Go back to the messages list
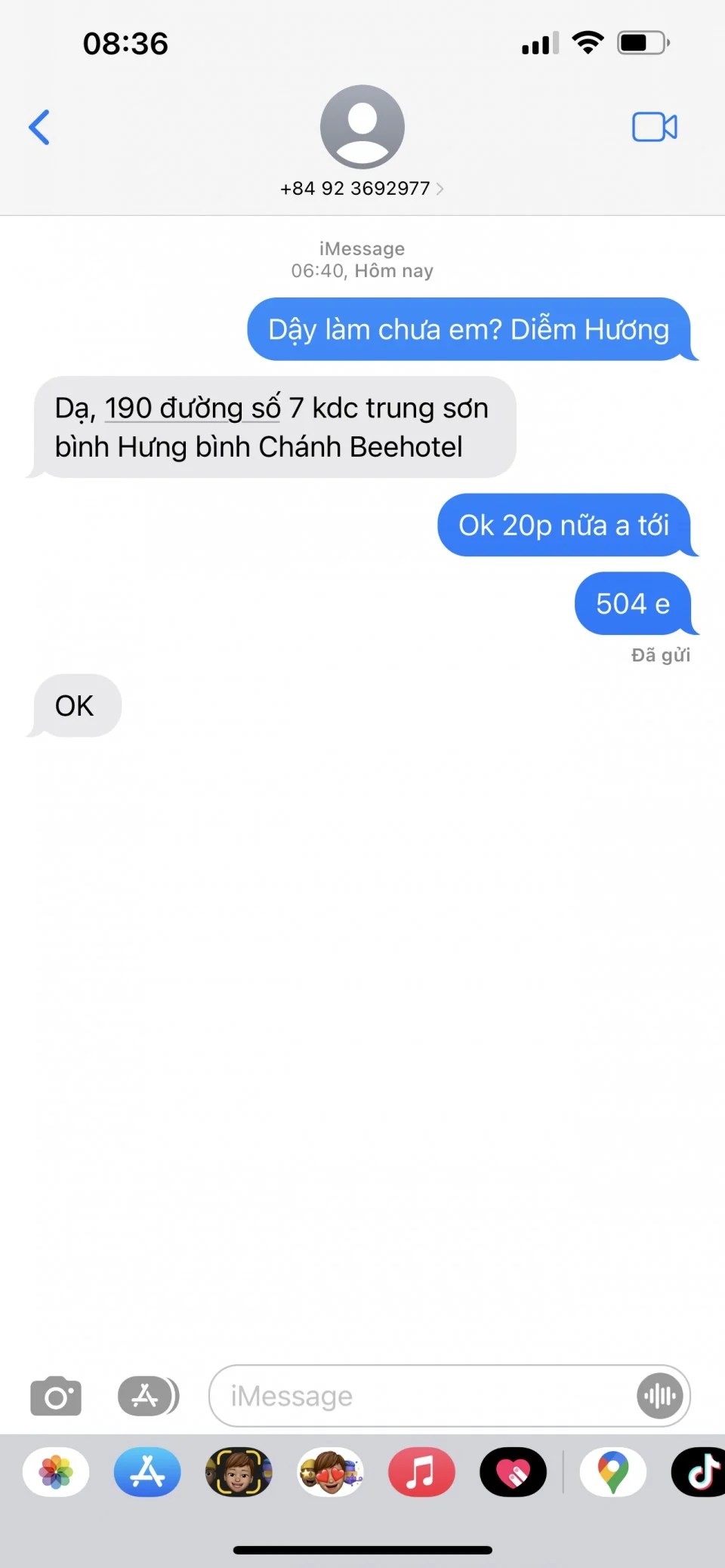 click(39, 127)
